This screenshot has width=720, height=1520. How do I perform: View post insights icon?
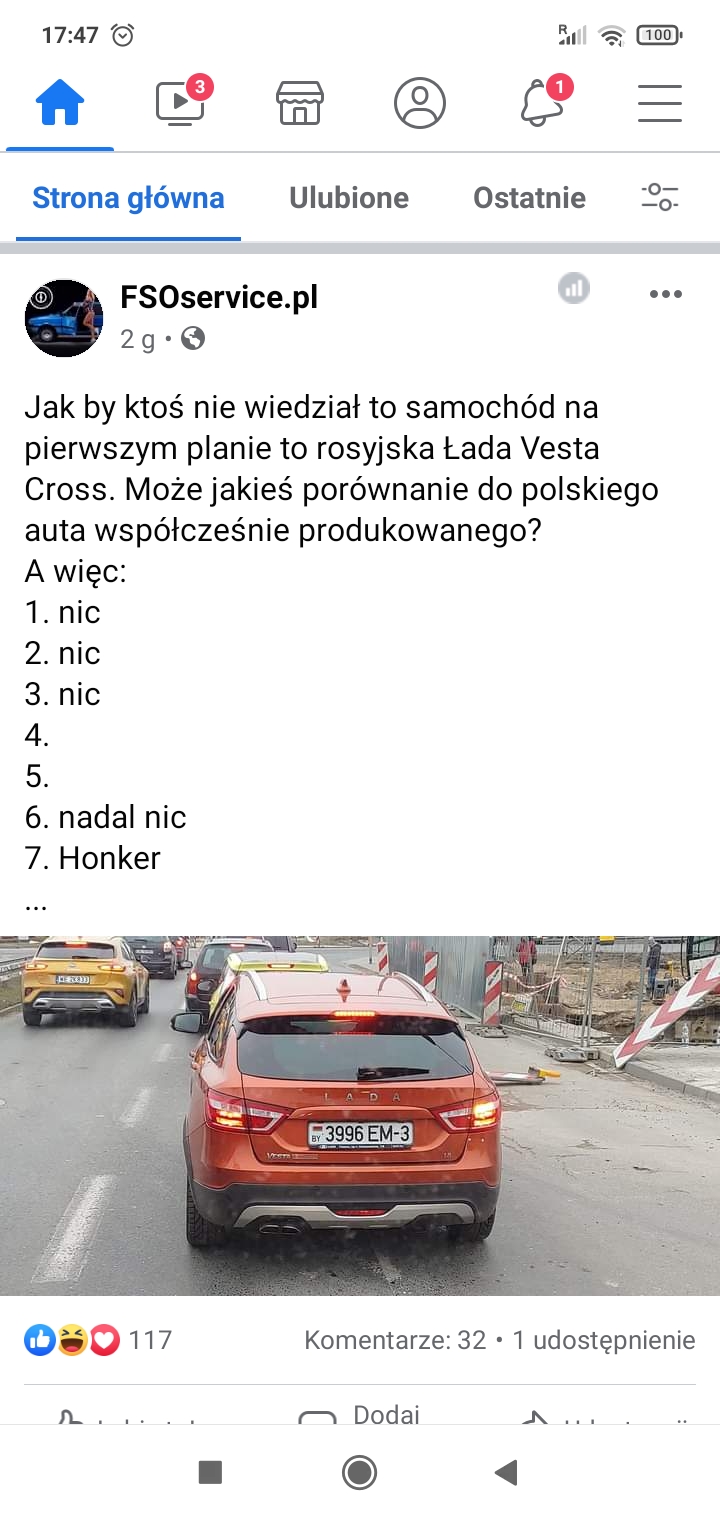pyautogui.click(x=574, y=290)
